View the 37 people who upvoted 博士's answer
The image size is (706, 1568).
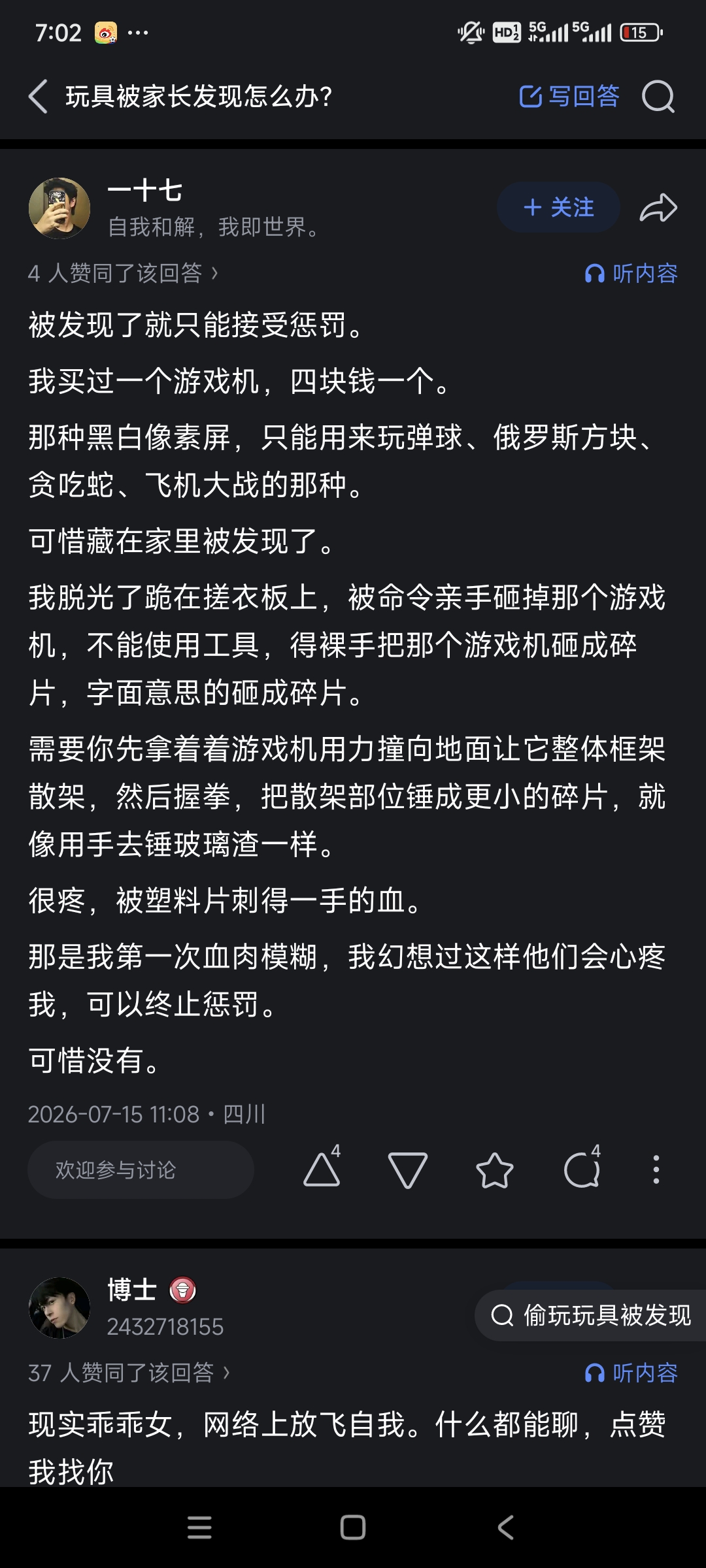(129, 1373)
